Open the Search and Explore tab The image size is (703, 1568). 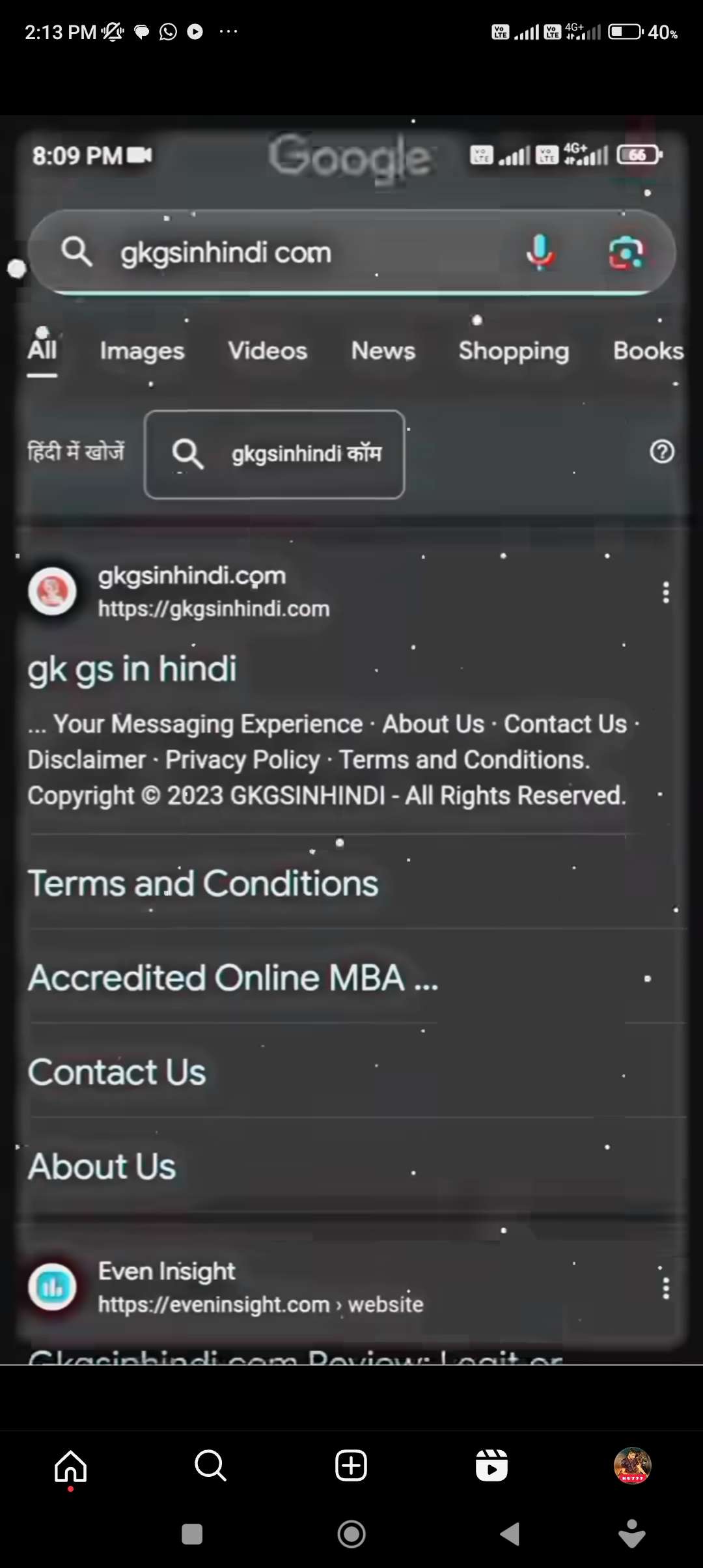(x=210, y=1465)
